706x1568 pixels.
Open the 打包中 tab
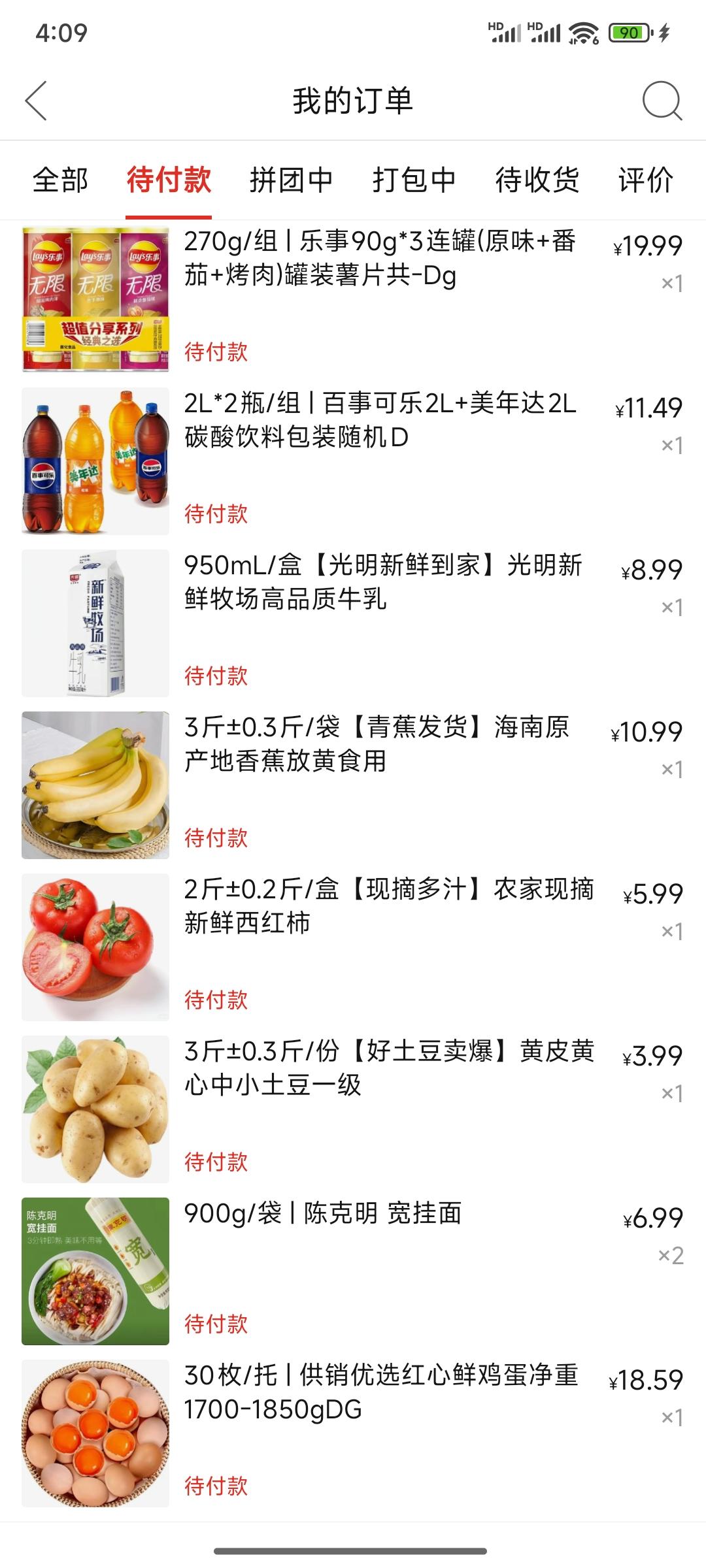tap(414, 180)
